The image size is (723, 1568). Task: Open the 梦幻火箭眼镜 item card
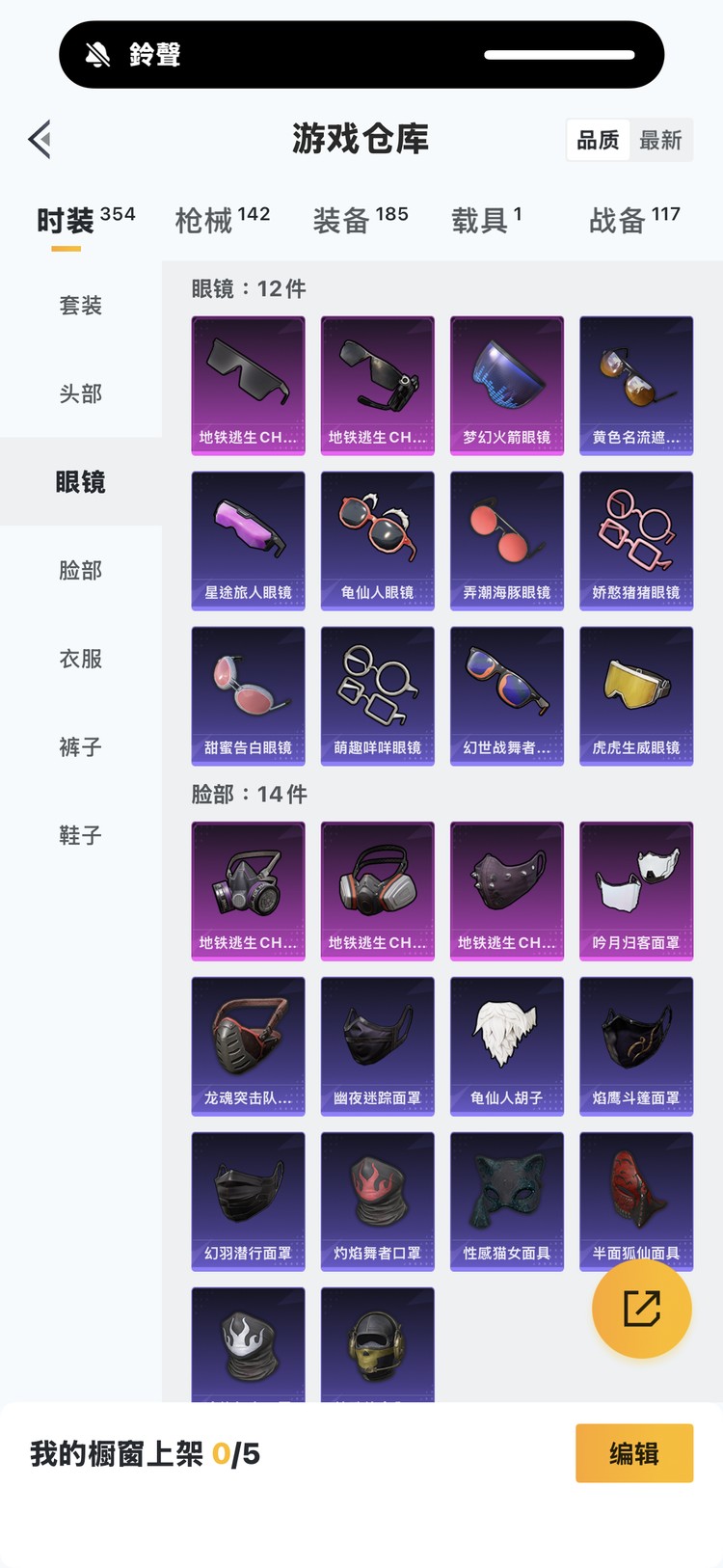click(506, 385)
